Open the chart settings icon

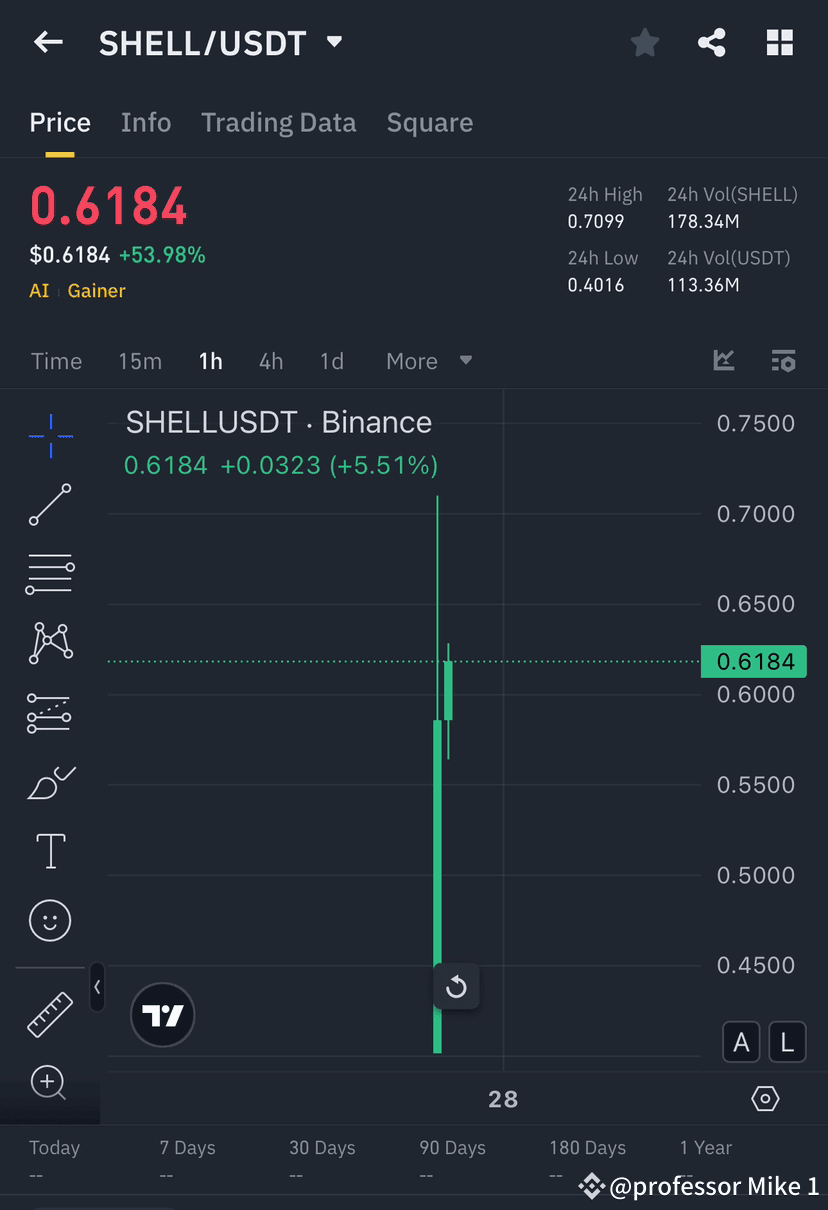(x=783, y=361)
